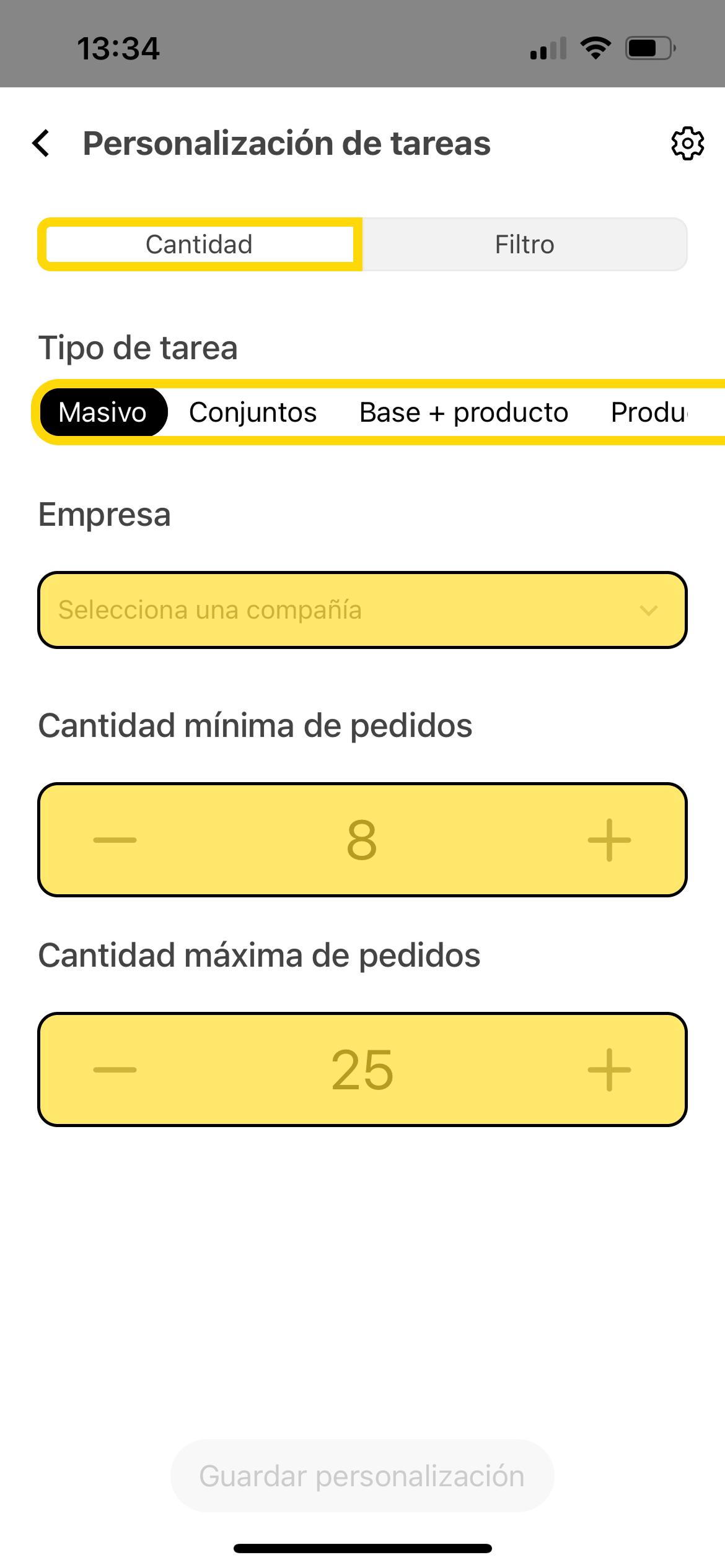Switch to the Filtro tab
Viewport: 725px width, 1568px height.
point(524,244)
